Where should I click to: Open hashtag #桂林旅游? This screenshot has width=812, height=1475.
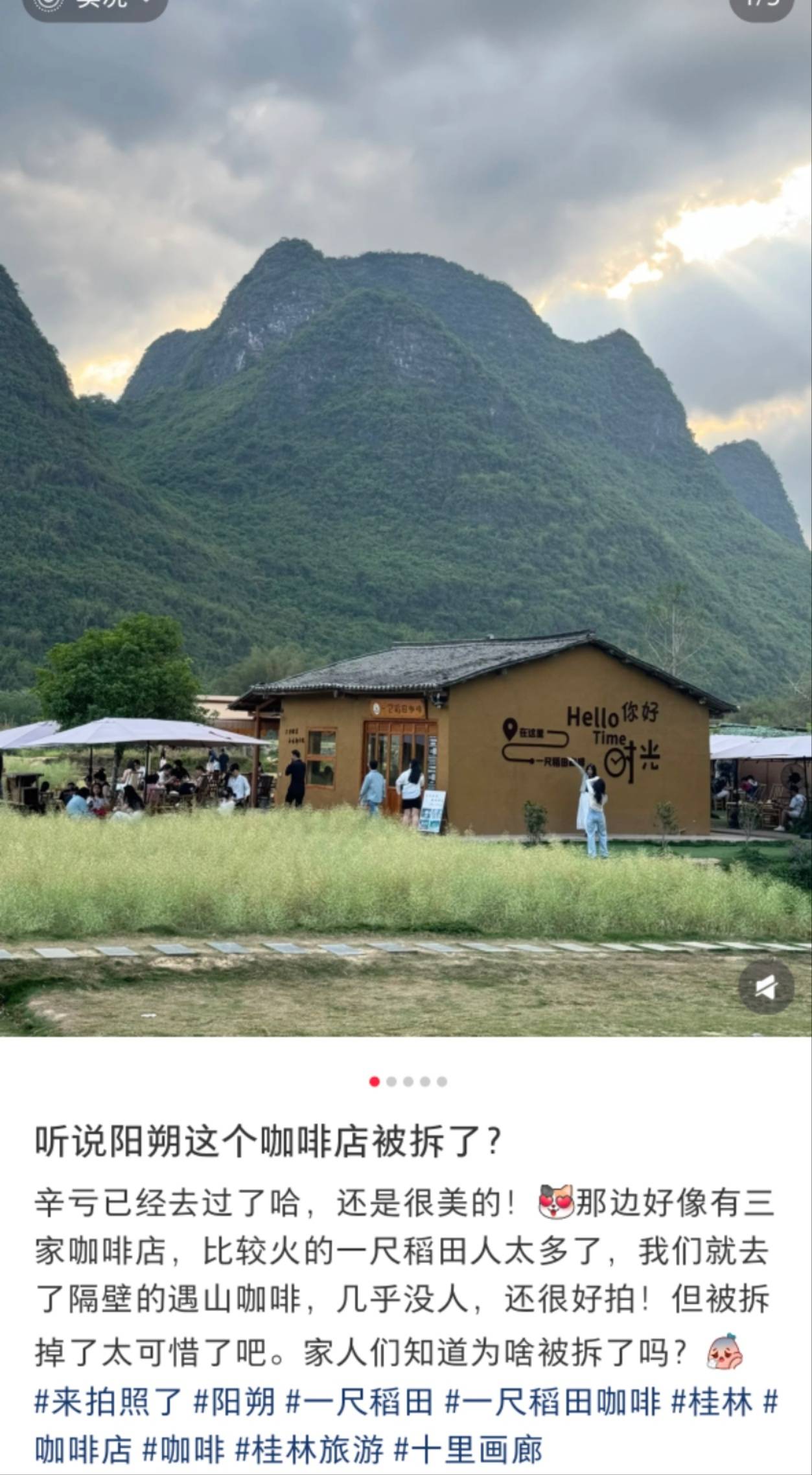[309, 1450]
